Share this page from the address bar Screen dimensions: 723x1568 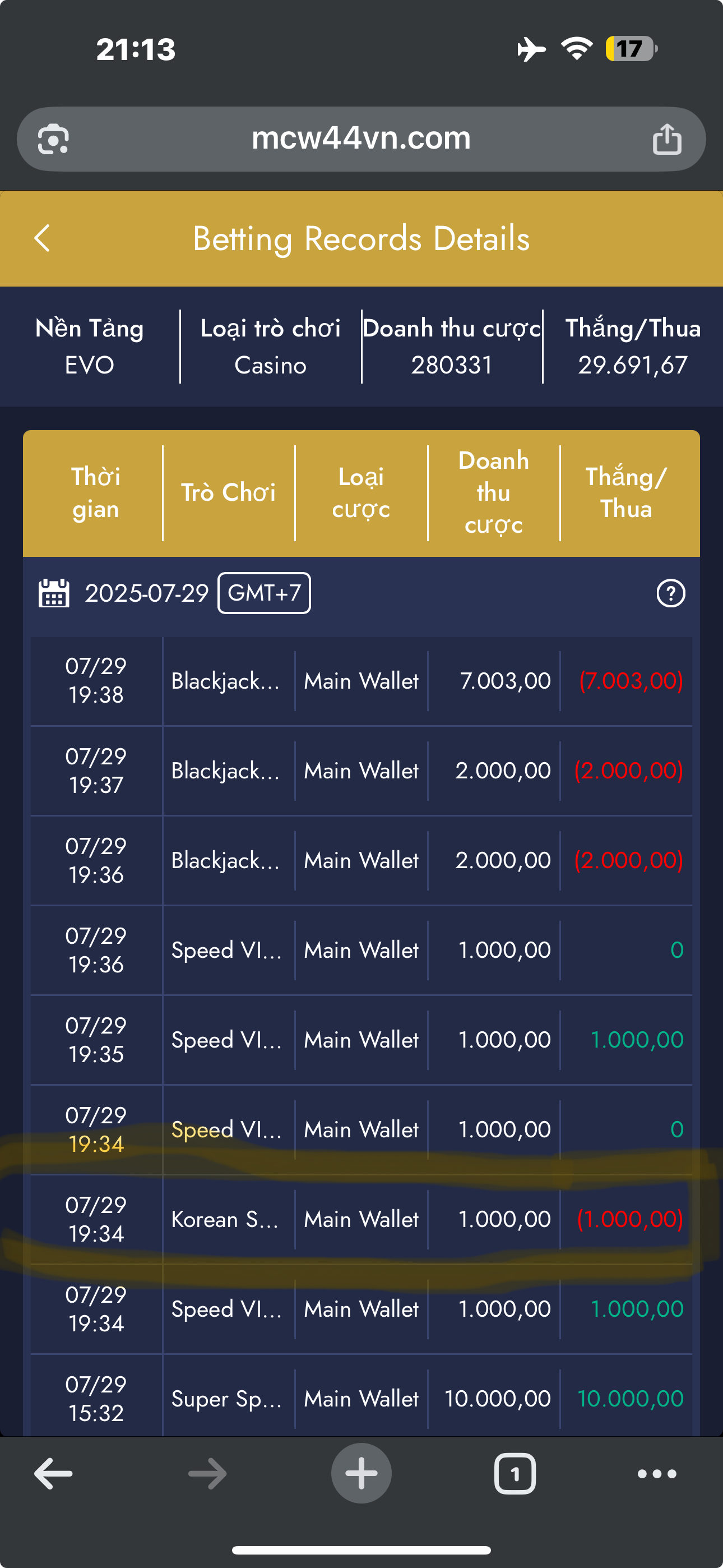(666, 139)
